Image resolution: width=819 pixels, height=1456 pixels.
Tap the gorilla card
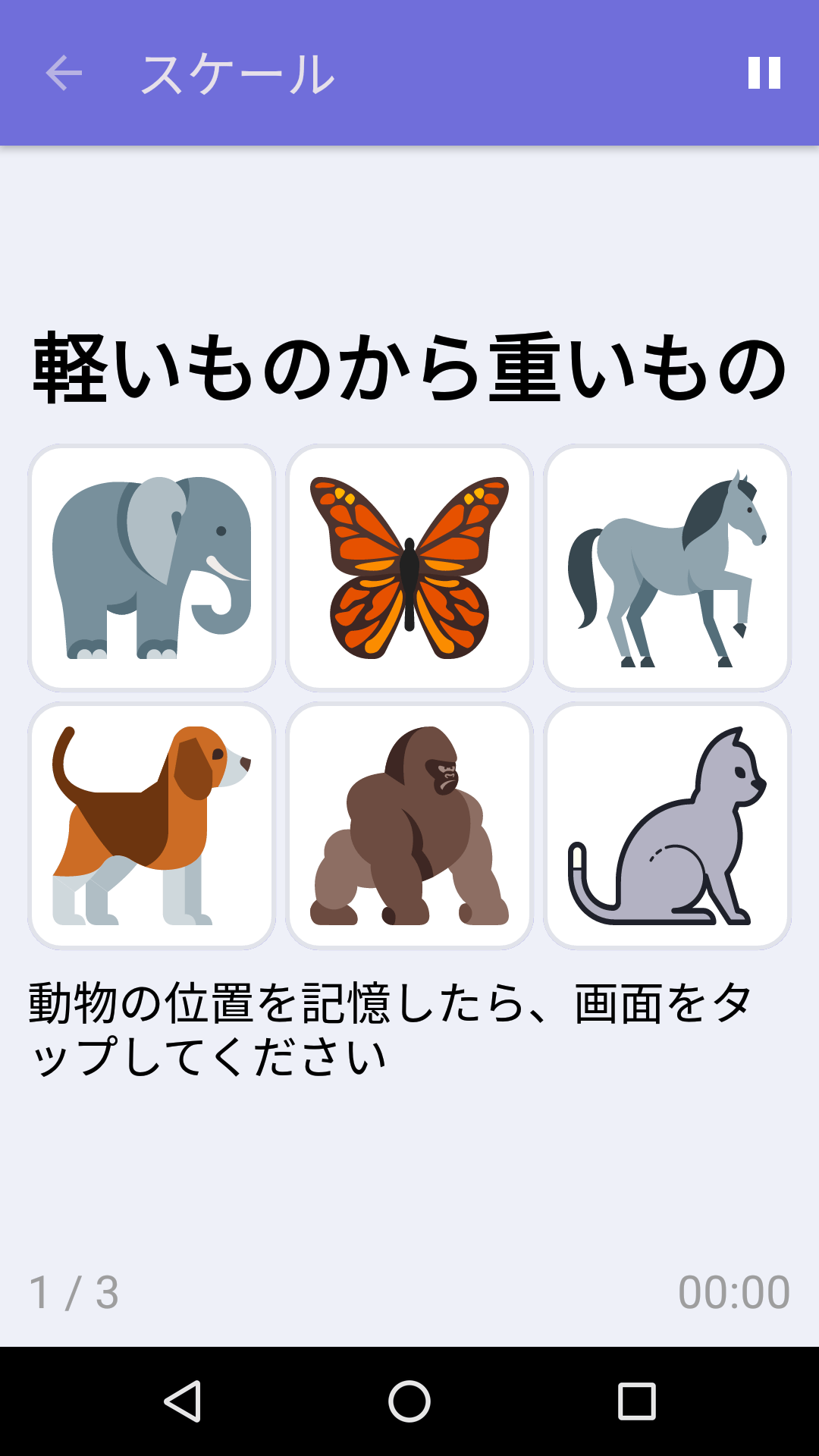pyautogui.click(x=409, y=823)
